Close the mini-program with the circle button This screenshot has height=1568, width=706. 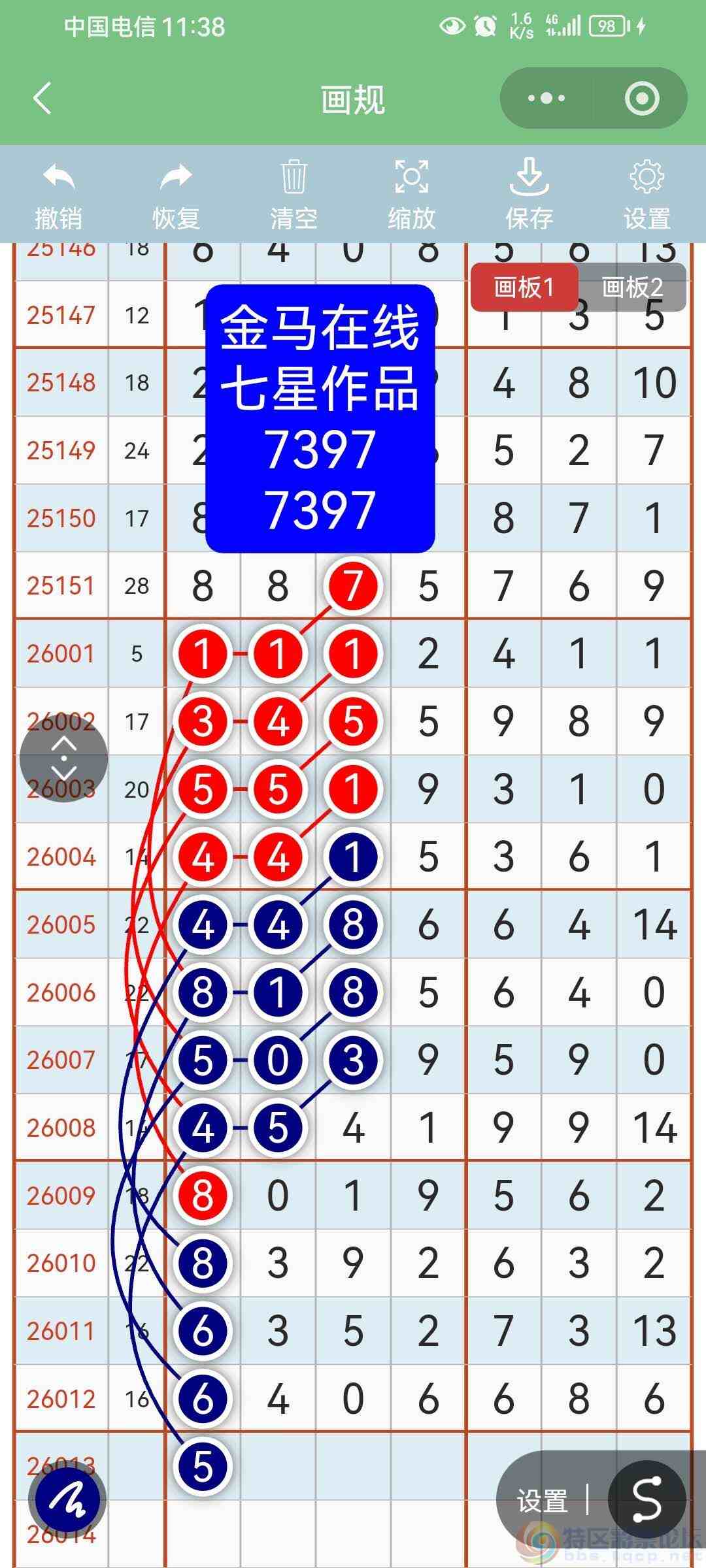[x=641, y=99]
